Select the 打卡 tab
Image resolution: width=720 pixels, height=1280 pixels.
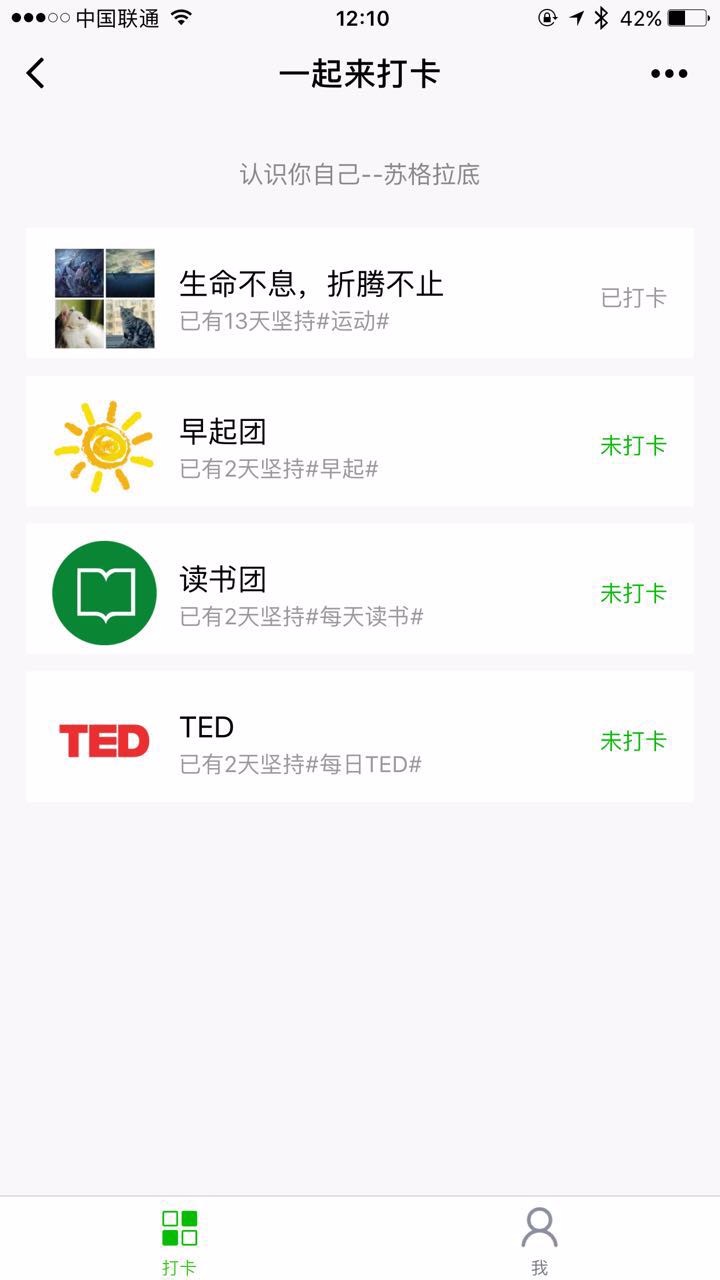pyautogui.click(x=180, y=1239)
